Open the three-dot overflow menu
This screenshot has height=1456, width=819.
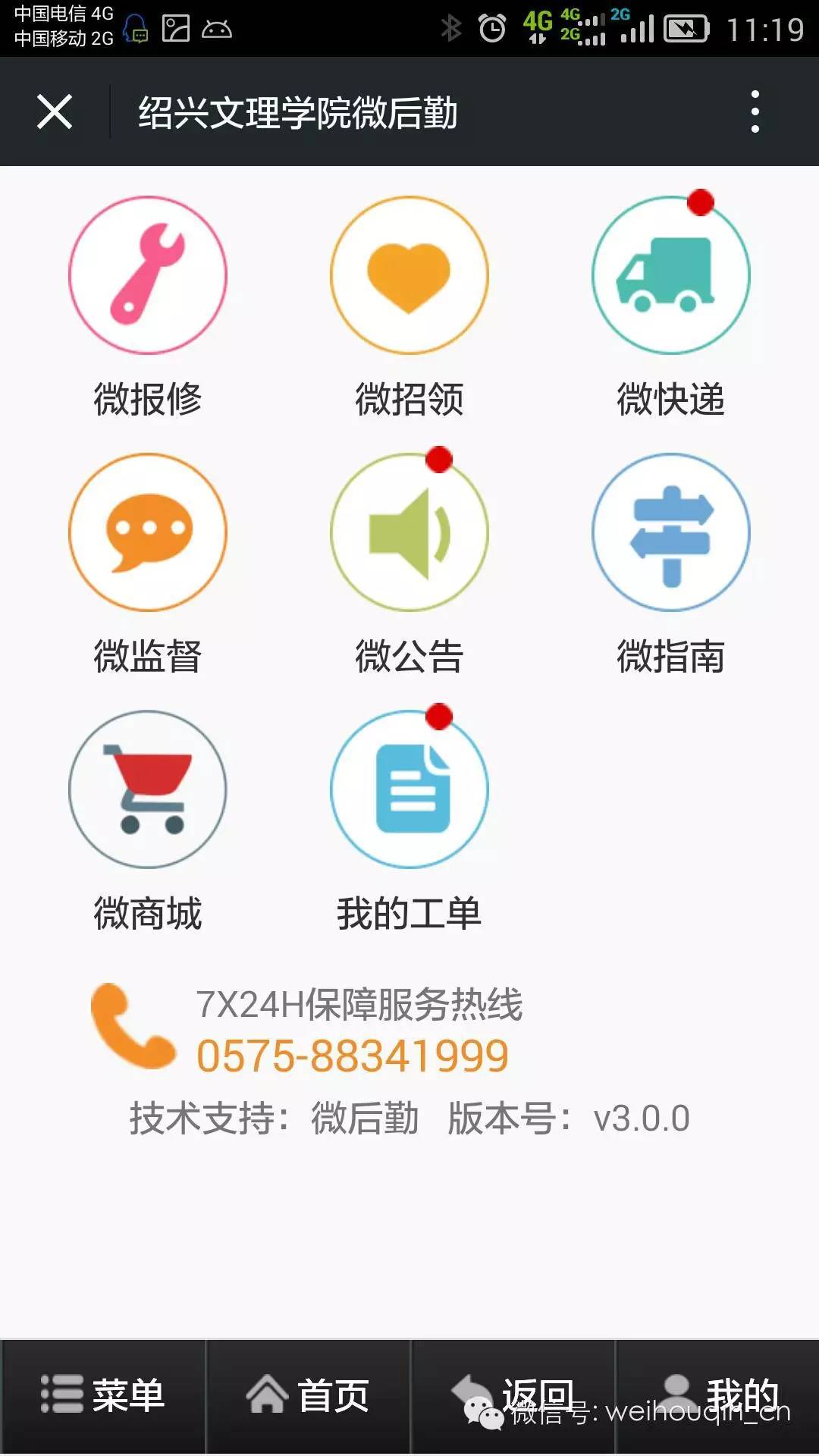tap(755, 112)
